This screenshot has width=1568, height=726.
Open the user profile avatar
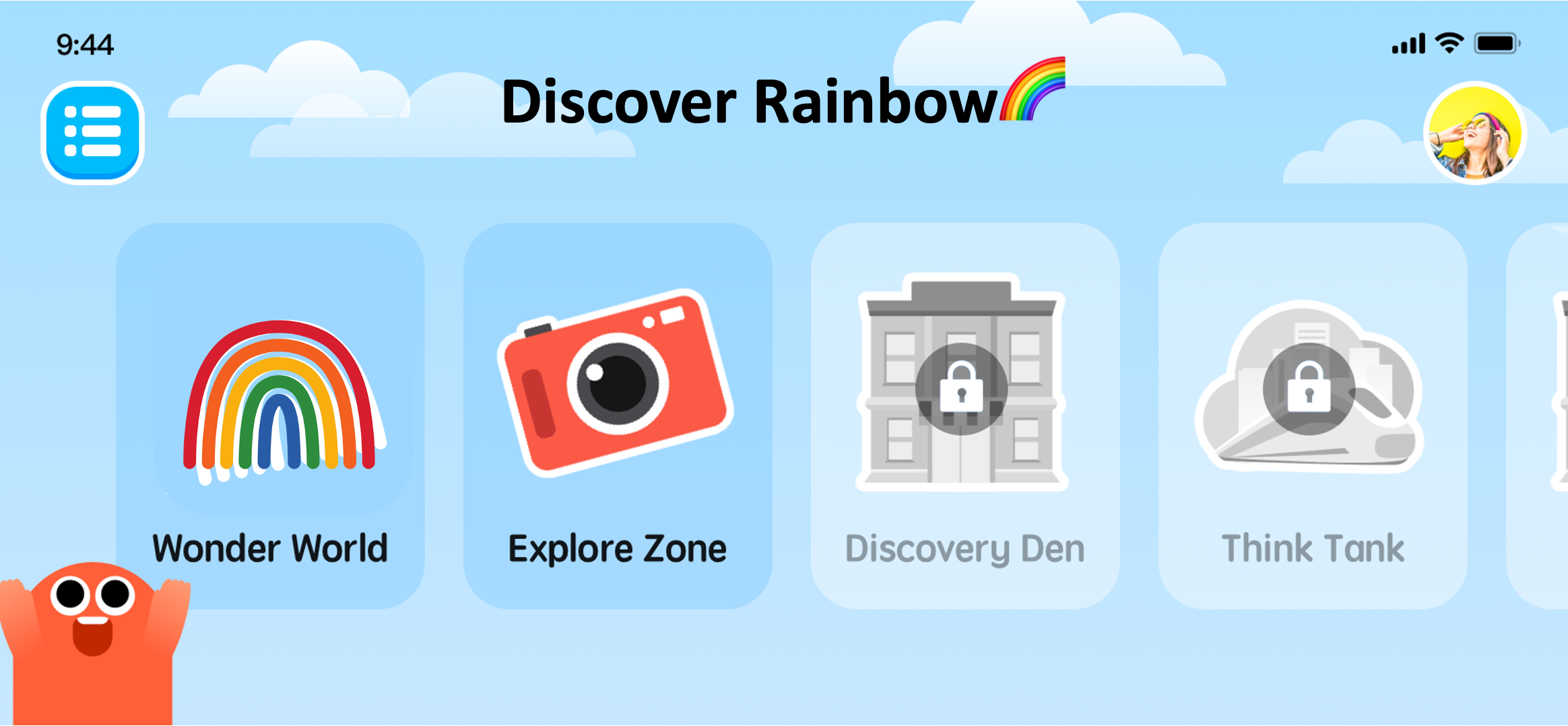pyautogui.click(x=1474, y=133)
